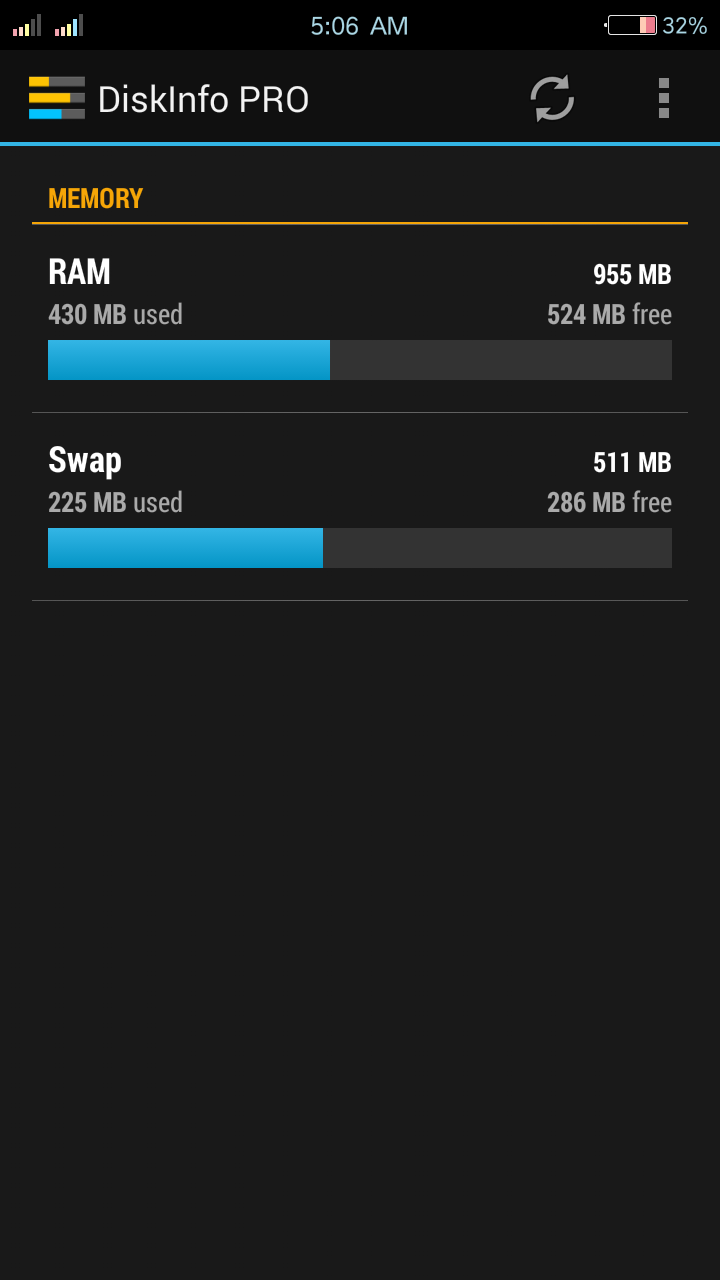
Task: Open the overflow menu
Action: coord(663,98)
